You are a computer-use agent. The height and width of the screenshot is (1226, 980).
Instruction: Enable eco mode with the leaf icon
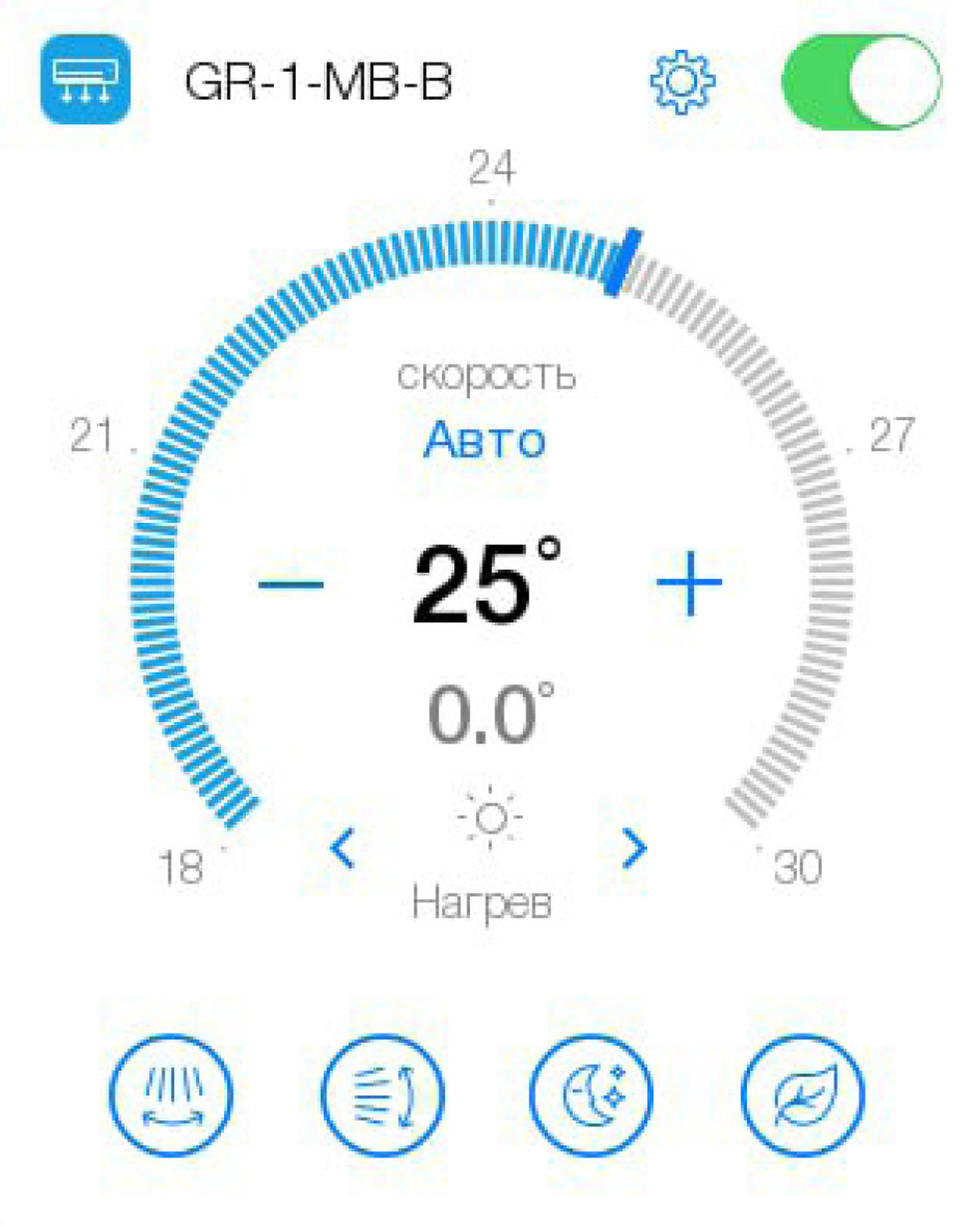click(x=803, y=1095)
